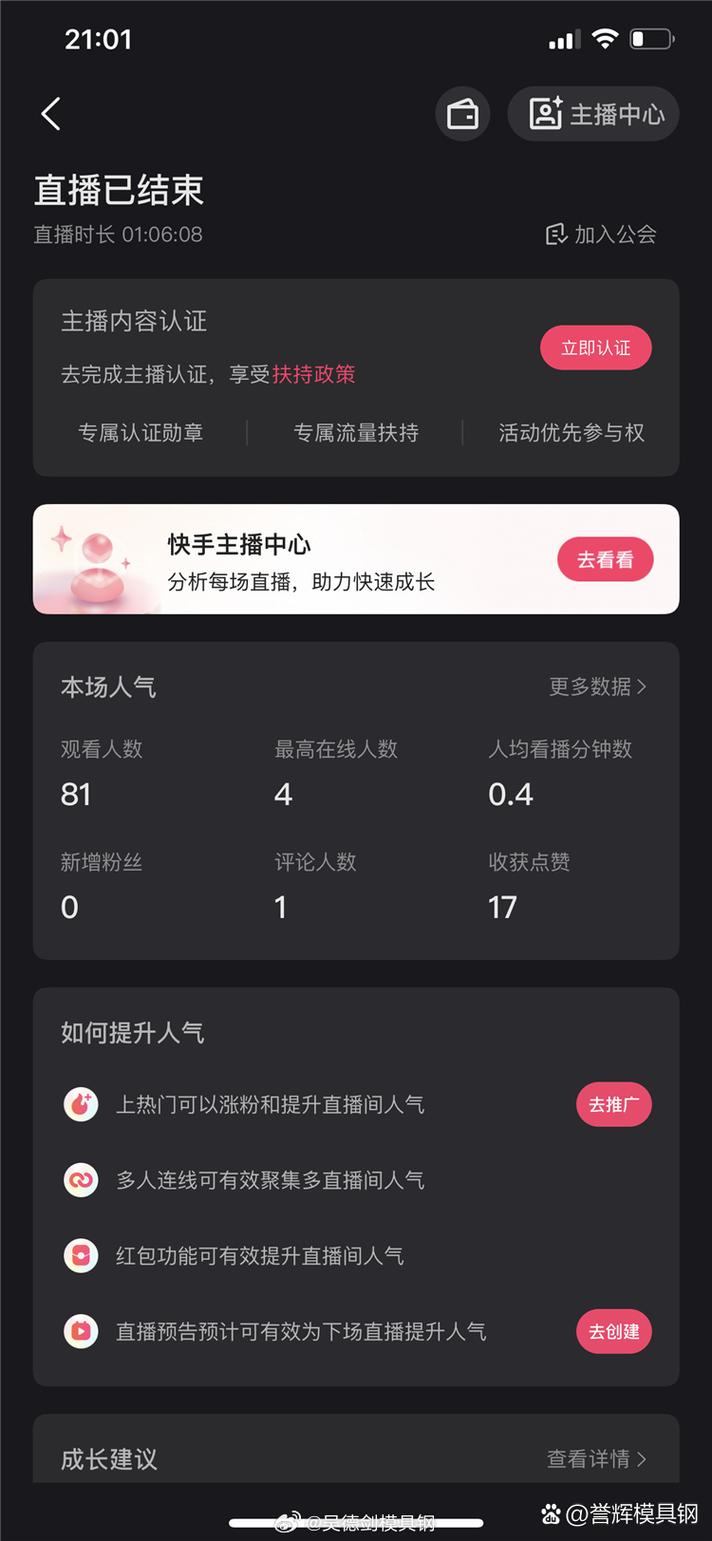
Task: Open the 扶持政策 link
Action: tap(314, 374)
